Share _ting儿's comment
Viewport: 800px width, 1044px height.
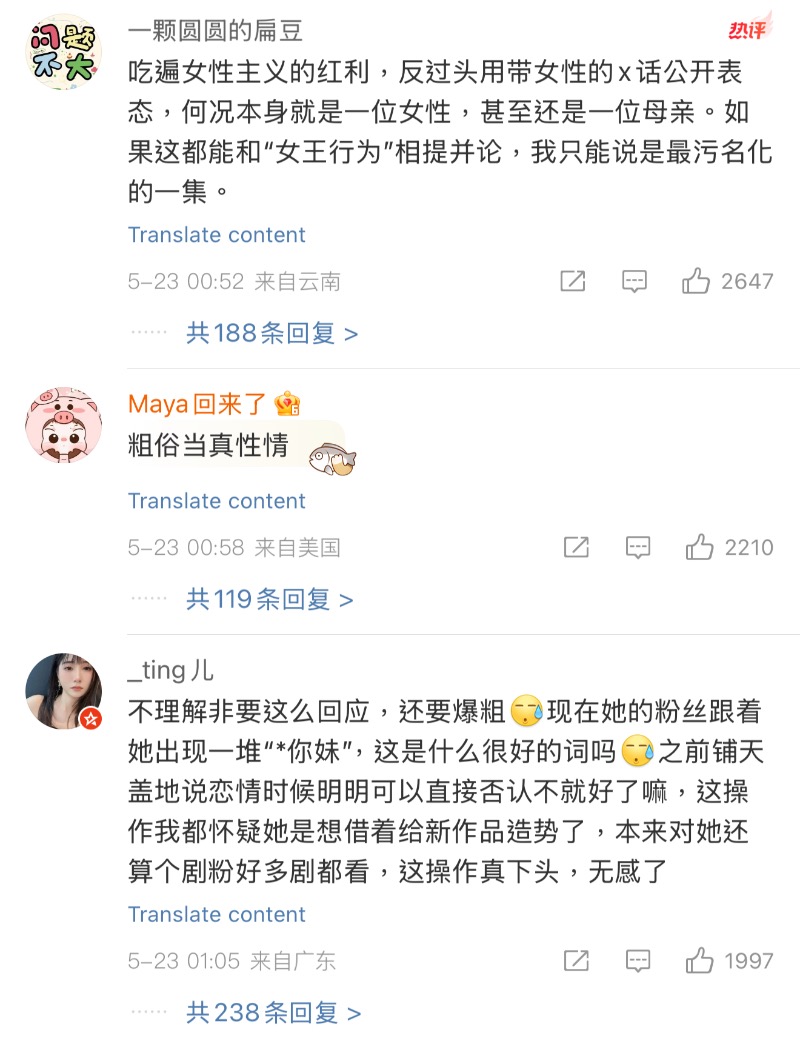(576, 961)
